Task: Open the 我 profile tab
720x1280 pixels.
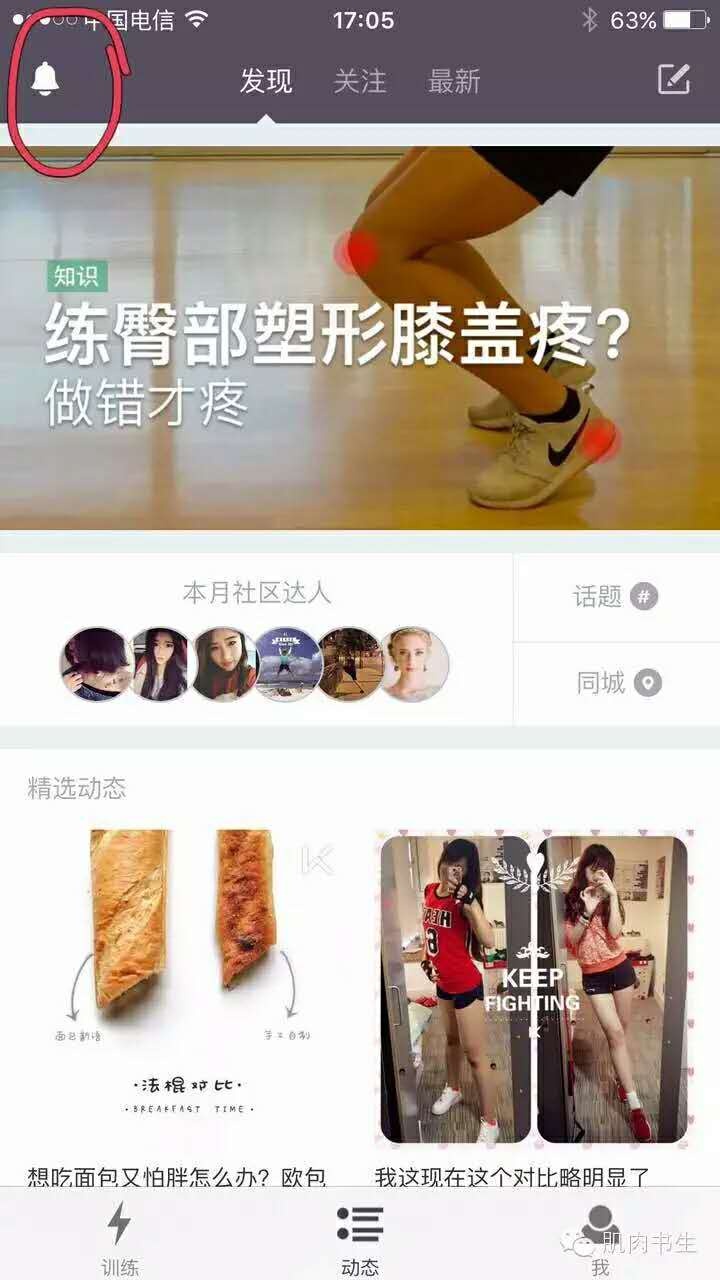Action: click(x=600, y=1236)
